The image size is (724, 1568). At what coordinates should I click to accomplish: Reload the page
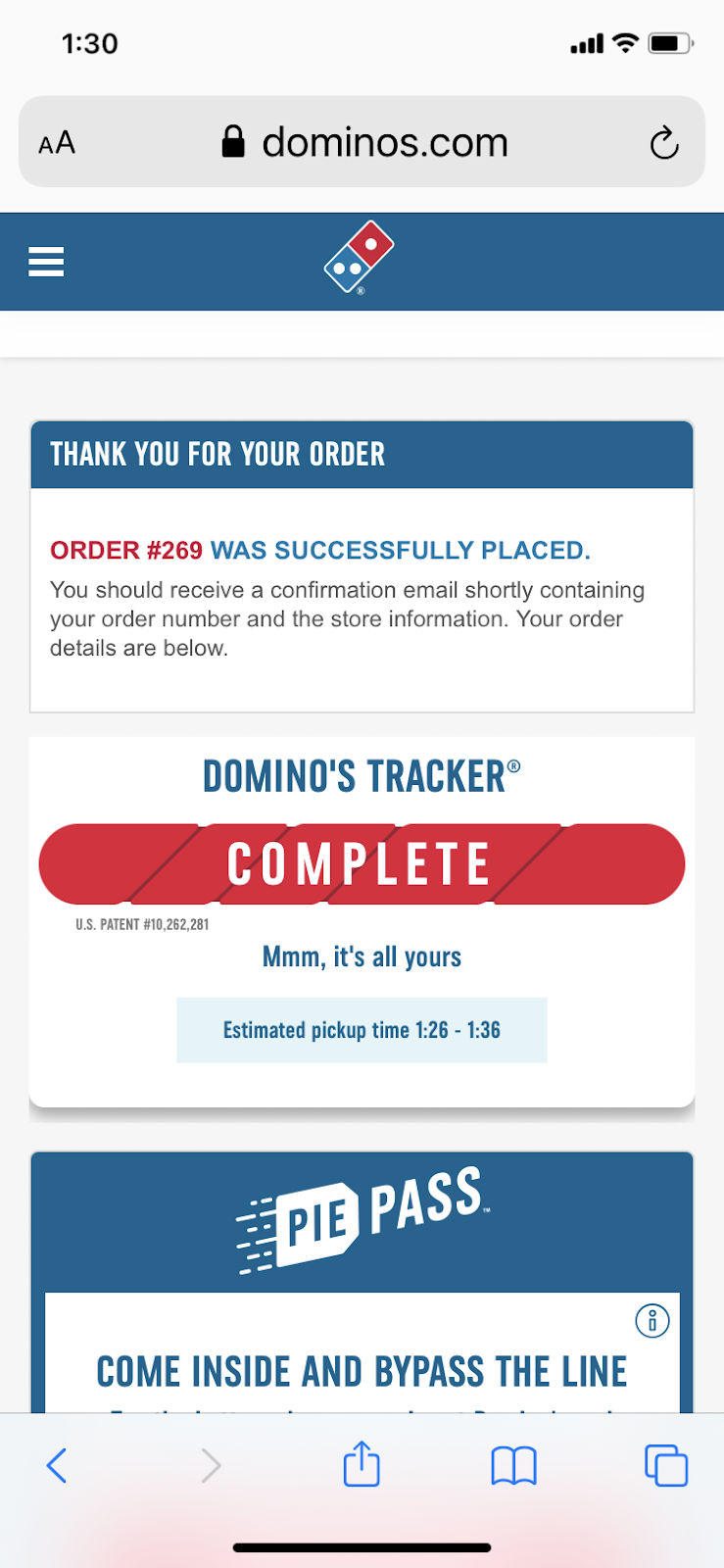click(664, 143)
